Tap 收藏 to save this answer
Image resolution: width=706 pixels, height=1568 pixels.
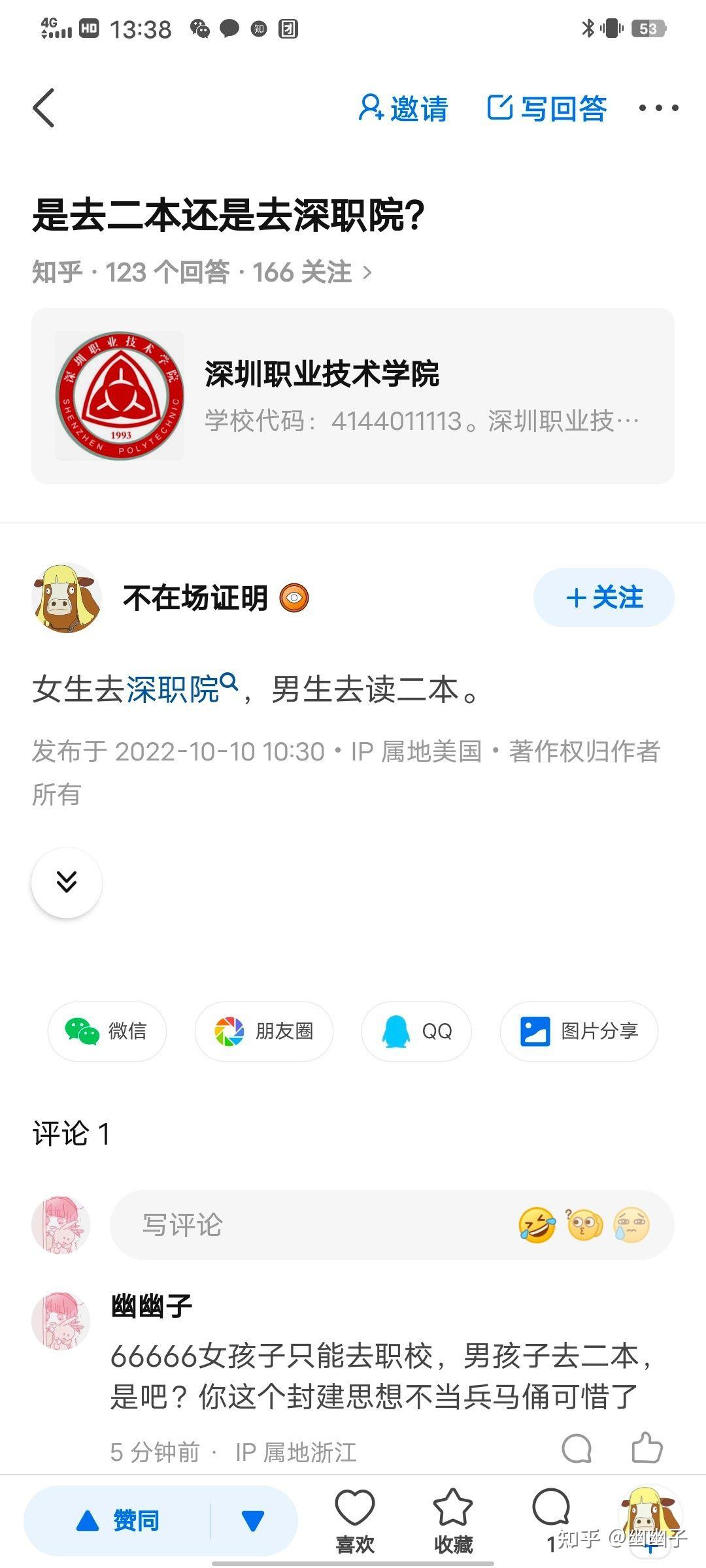(x=453, y=1521)
